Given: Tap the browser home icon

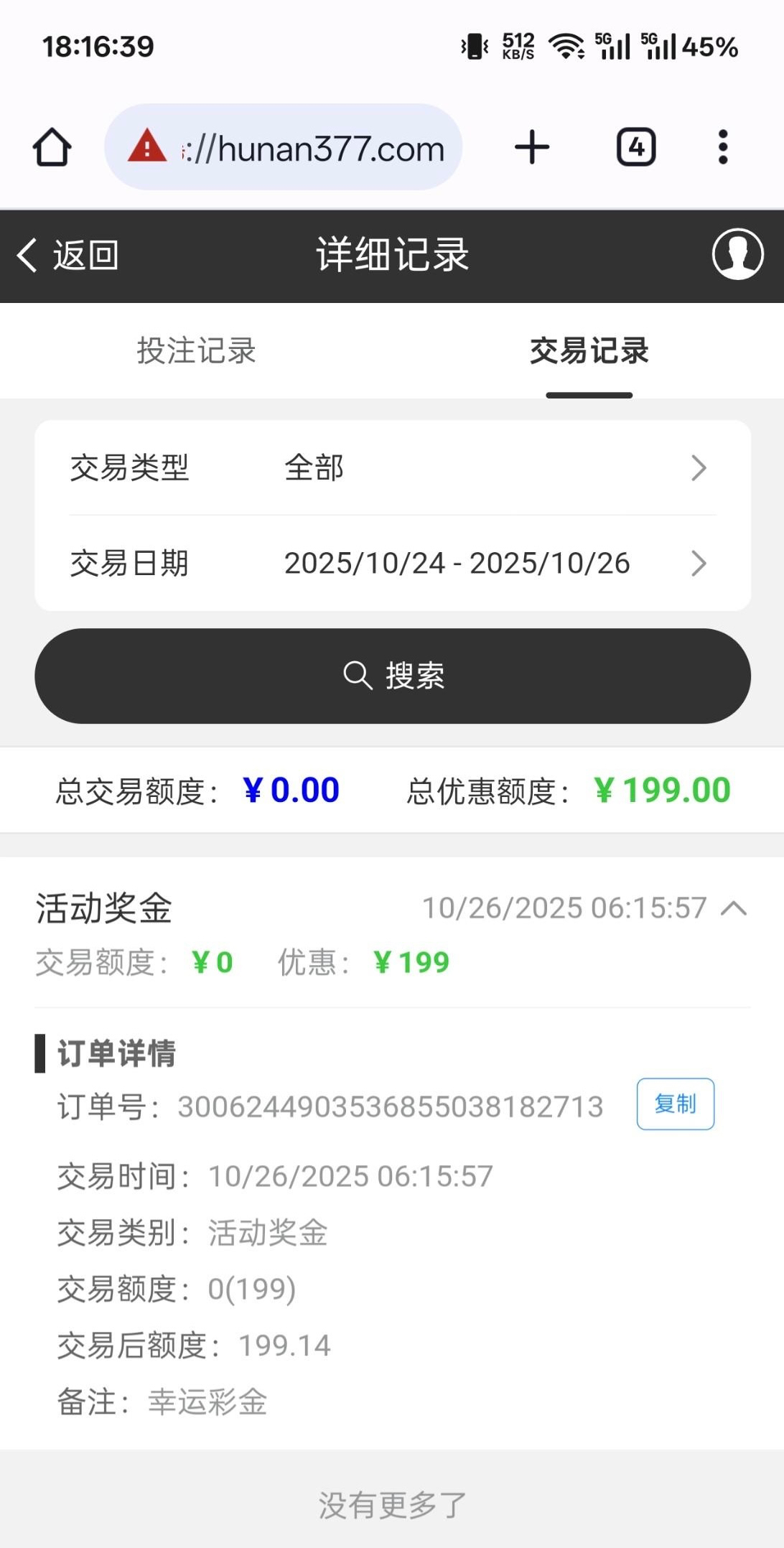Looking at the screenshot, I should (x=52, y=147).
